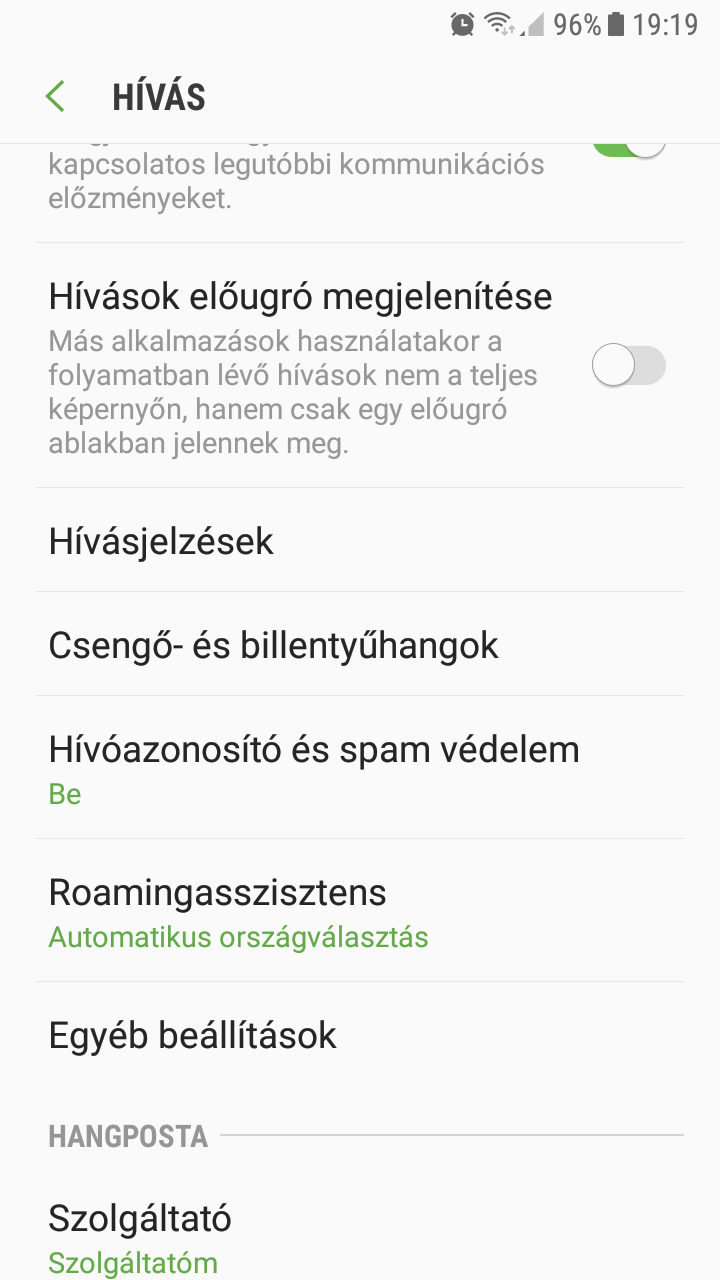This screenshot has height=1280, width=720.
Task: Open Csengő- és billentyűhangok
Action: click(360, 645)
